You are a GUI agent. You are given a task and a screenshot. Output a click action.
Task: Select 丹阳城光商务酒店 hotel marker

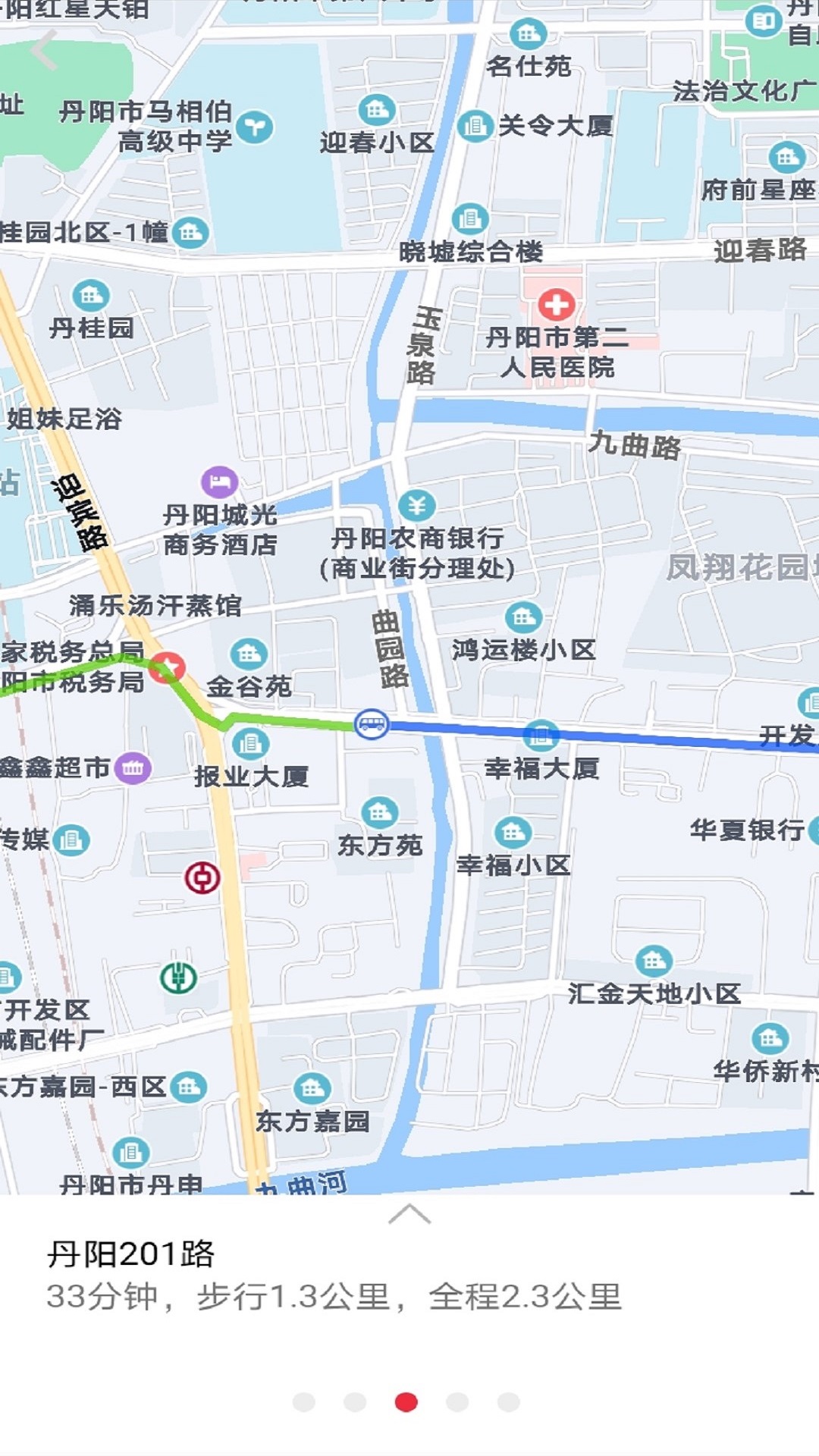click(219, 482)
